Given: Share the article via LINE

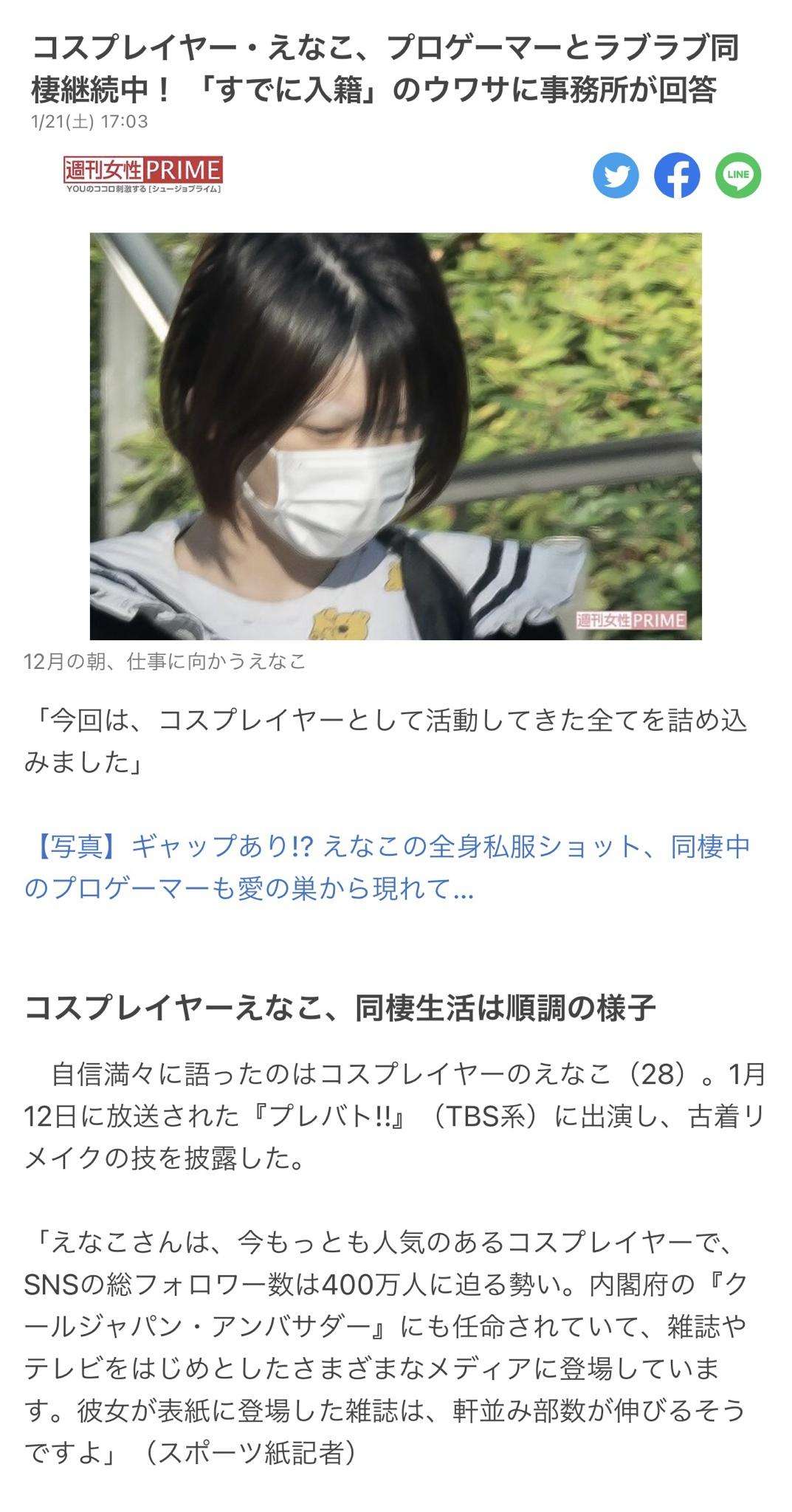Looking at the screenshot, I should pos(738,176).
